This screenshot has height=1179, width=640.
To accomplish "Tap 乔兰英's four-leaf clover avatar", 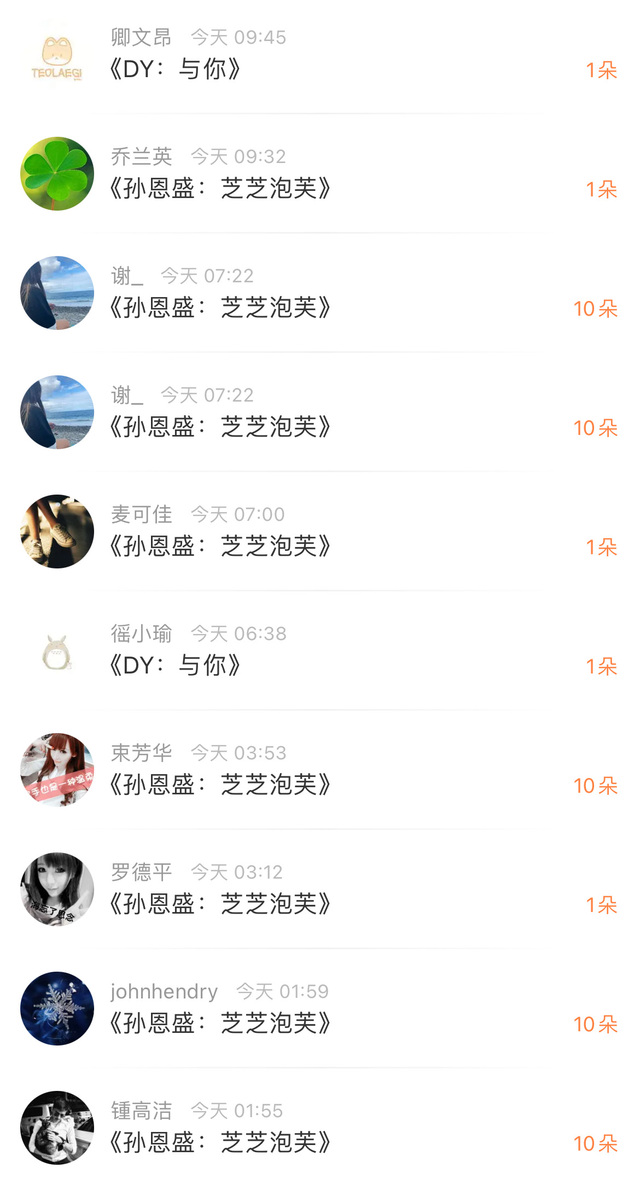I will [x=57, y=174].
